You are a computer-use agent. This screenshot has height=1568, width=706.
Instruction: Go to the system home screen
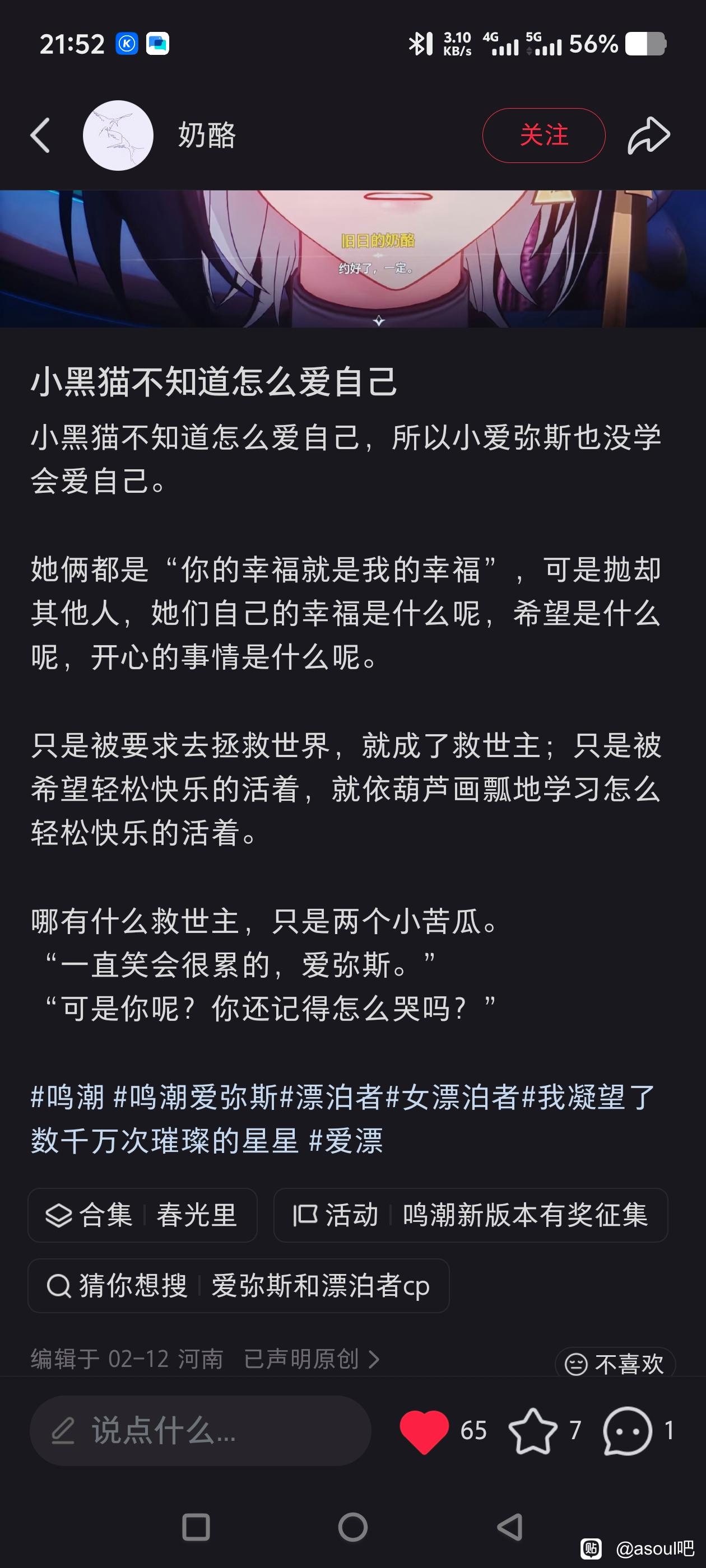click(352, 1527)
